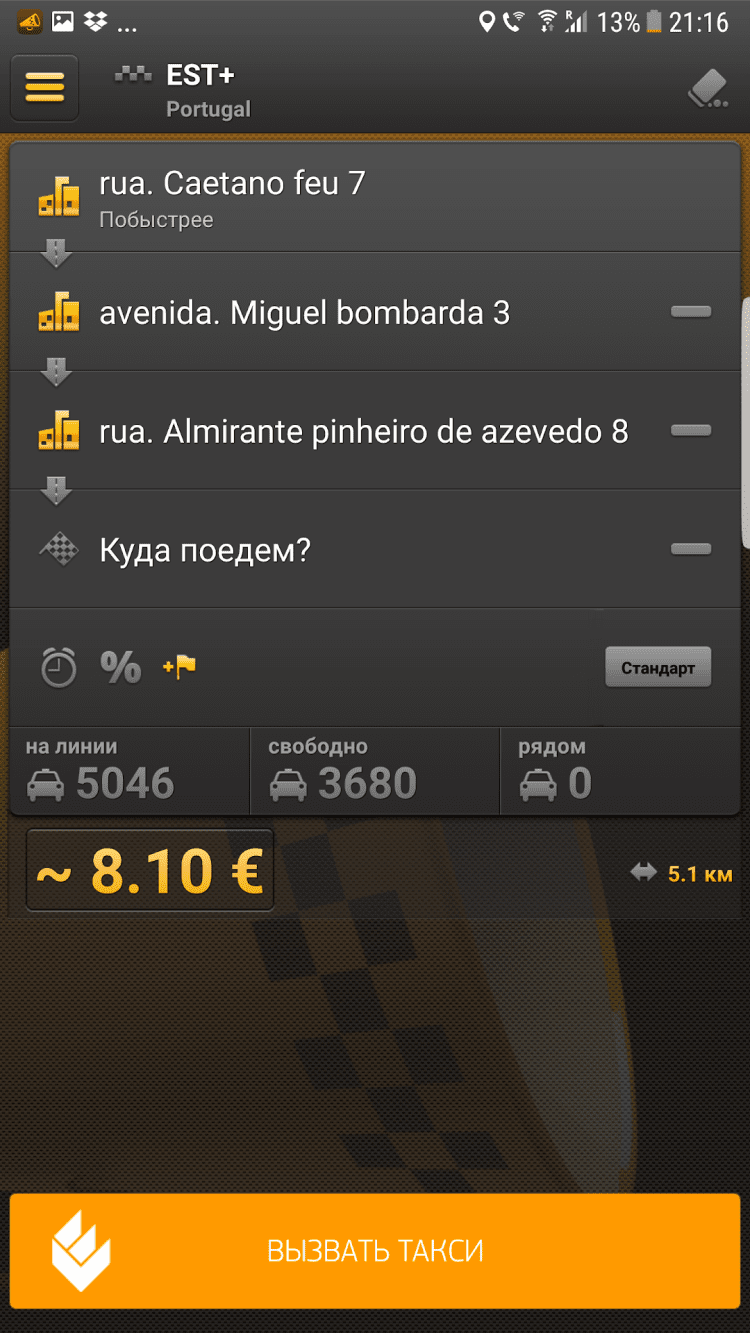Open the 8.10 € price estimate
This screenshot has width=750, height=1333.
[150, 871]
